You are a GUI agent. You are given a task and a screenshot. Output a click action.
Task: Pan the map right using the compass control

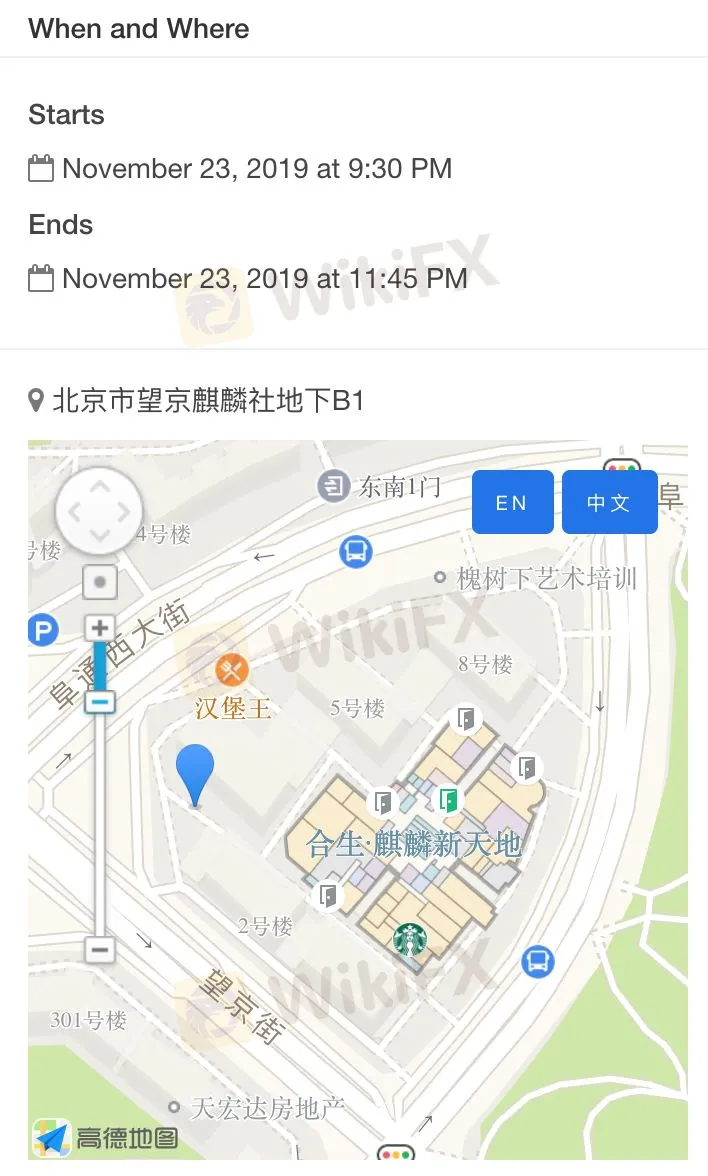(123, 512)
